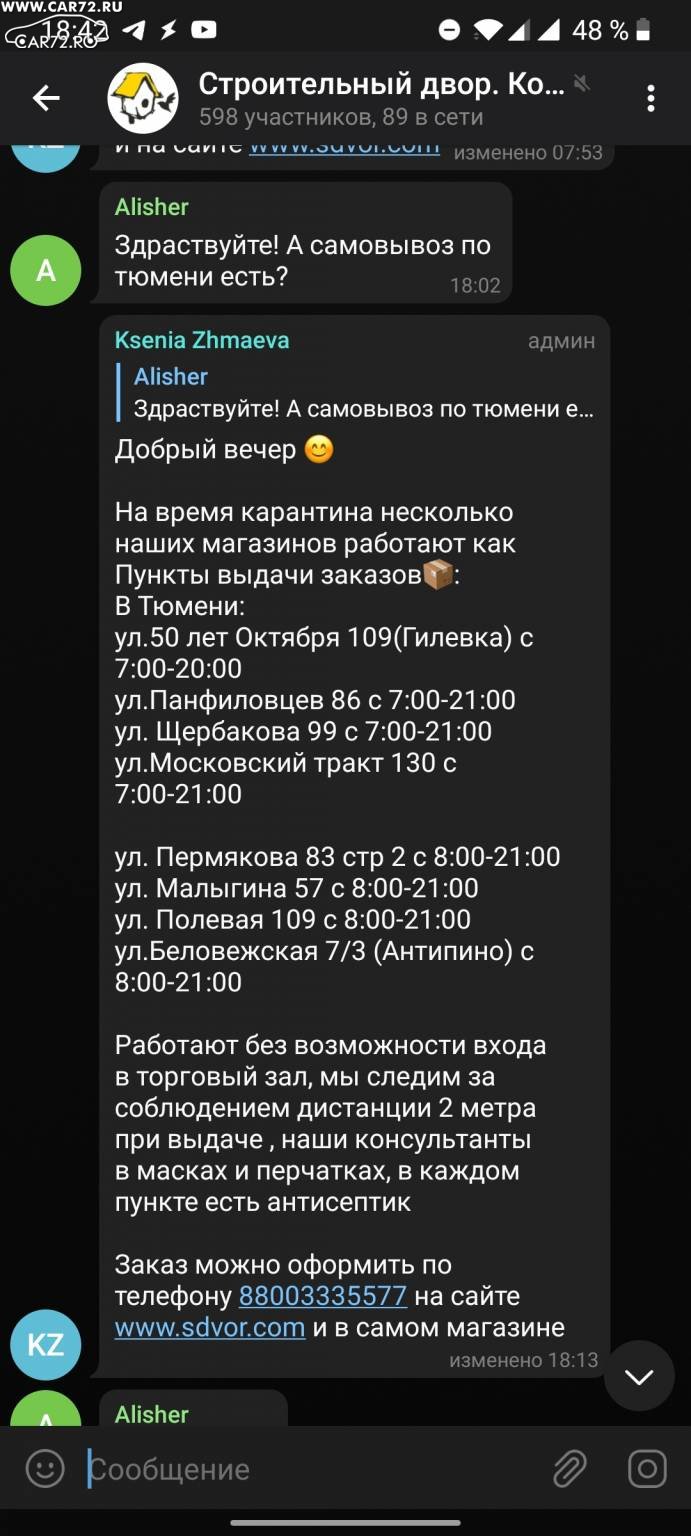
Task: Go back using the arrow
Action: [x=46, y=98]
